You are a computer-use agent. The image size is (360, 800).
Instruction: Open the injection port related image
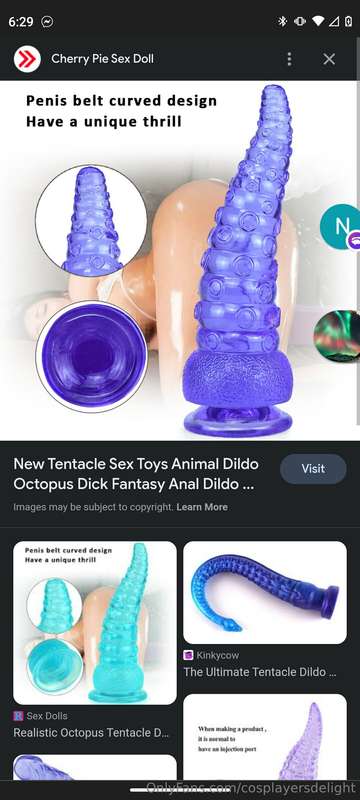click(x=265, y=736)
